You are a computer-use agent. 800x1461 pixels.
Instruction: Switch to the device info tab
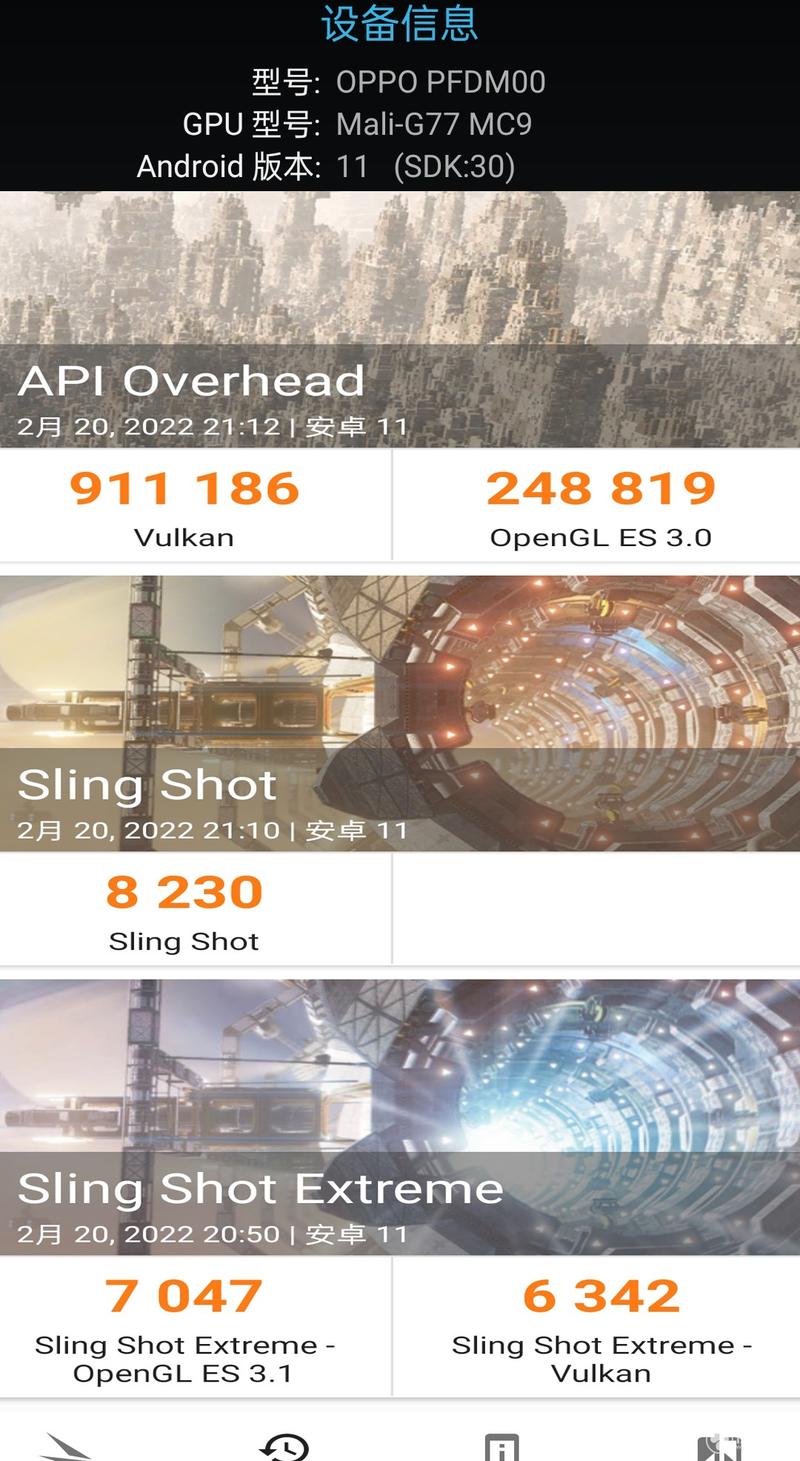(501, 1445)
